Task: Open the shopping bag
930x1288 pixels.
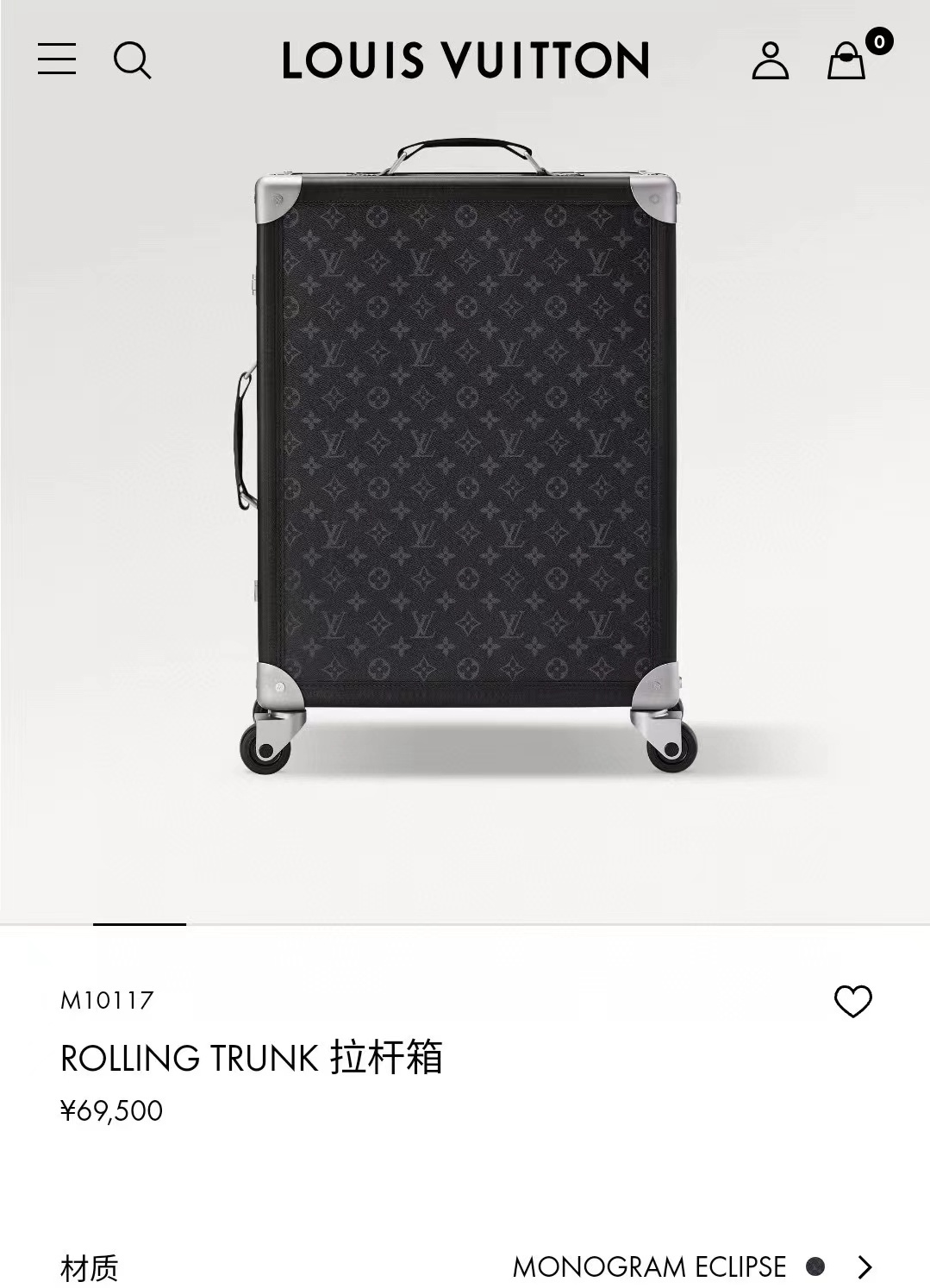Action: pyautogui.click(x=846, y=61)
